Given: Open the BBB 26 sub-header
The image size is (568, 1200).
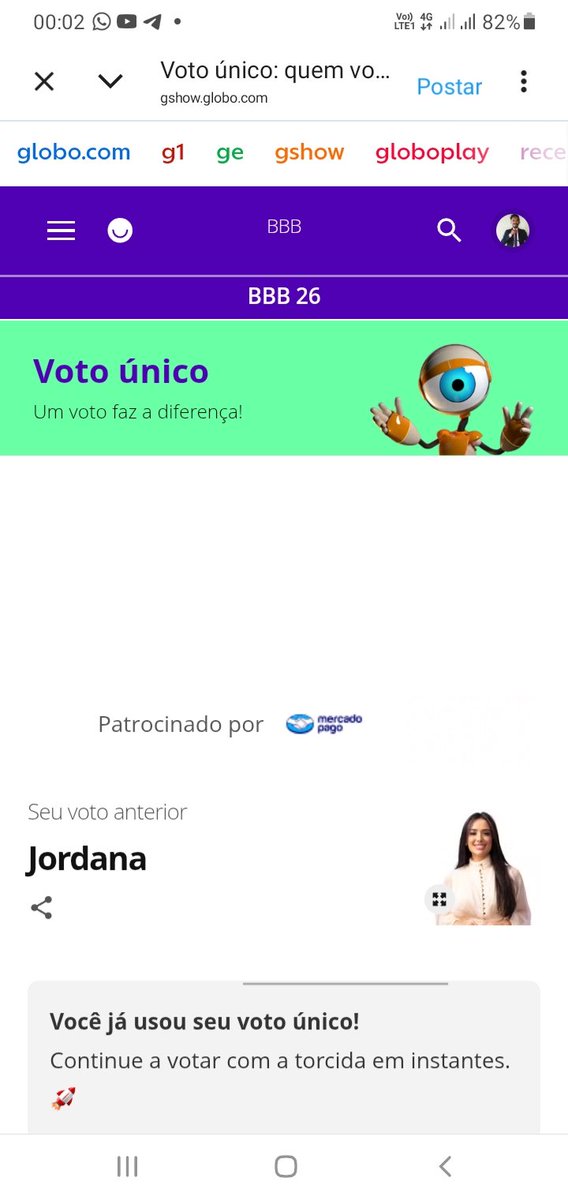Looking at the screenshot, I should coord(284,297).
